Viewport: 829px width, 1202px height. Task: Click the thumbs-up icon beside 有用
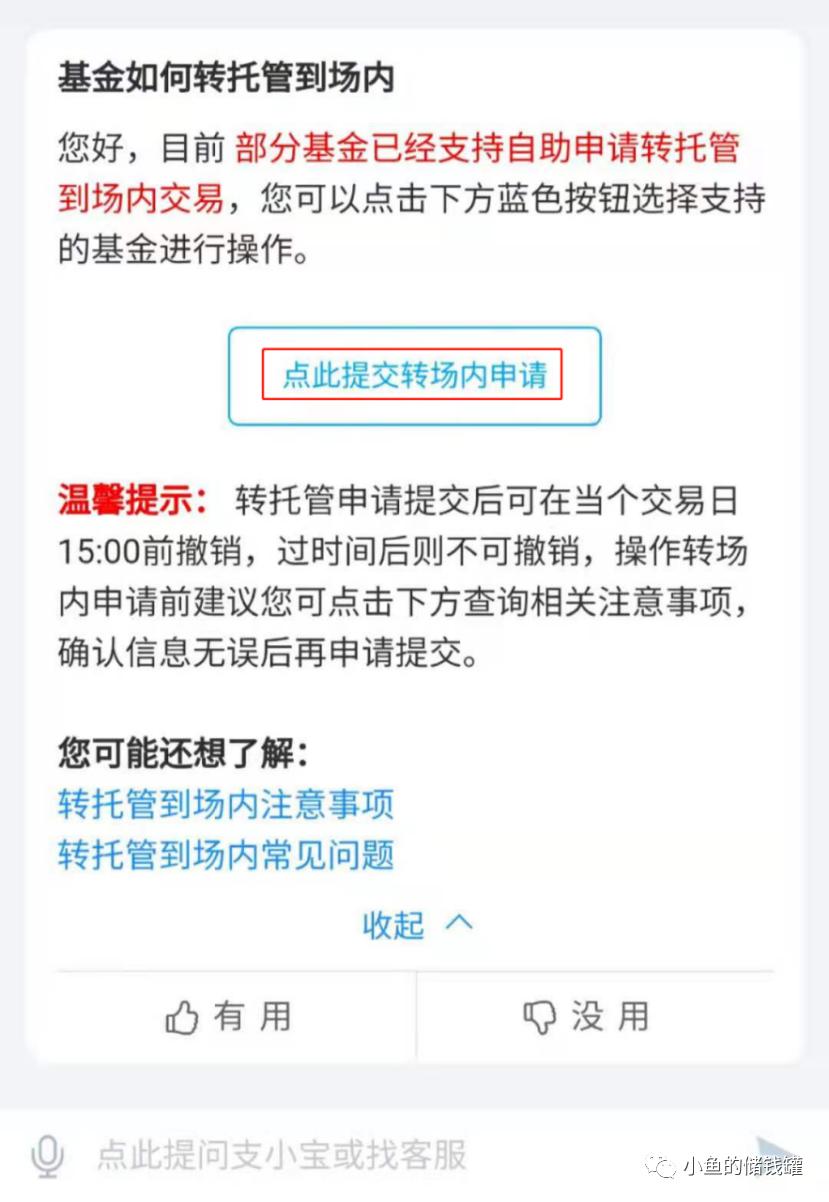(x=180, y=1017)
